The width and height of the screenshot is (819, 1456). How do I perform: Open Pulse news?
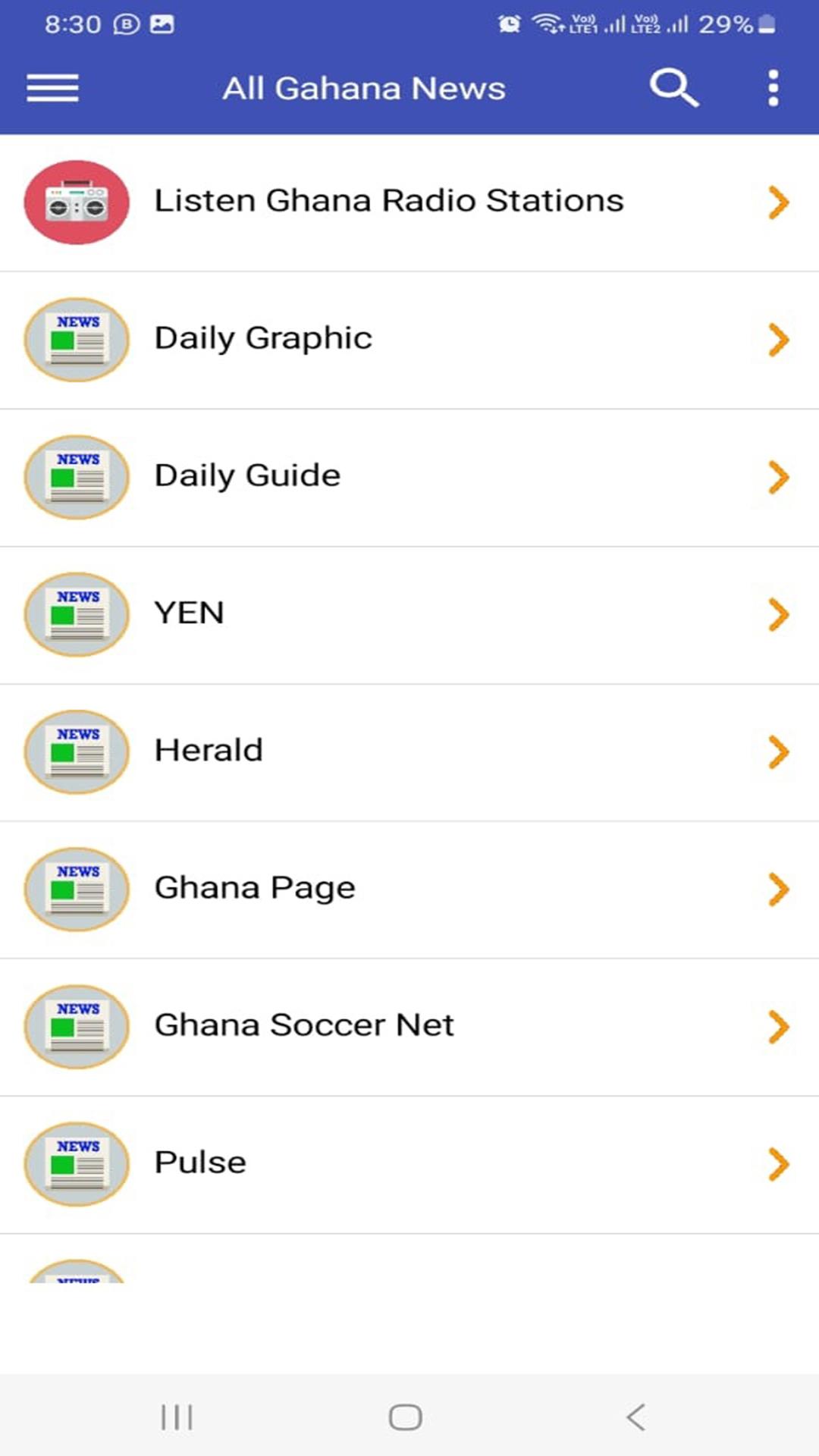click(x=409, y=1164)
